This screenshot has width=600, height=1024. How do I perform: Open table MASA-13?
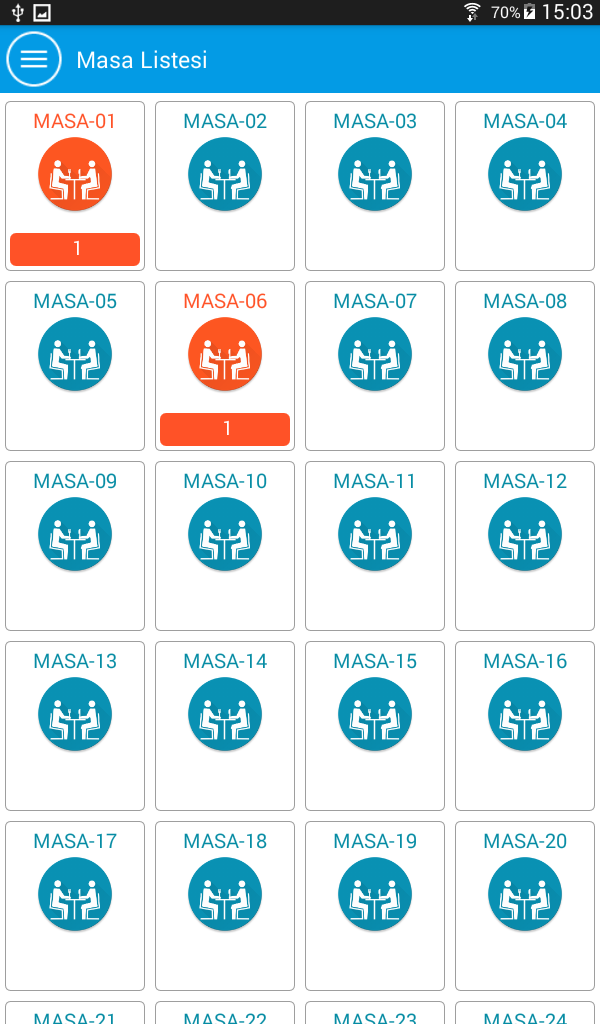coord(75,726)
